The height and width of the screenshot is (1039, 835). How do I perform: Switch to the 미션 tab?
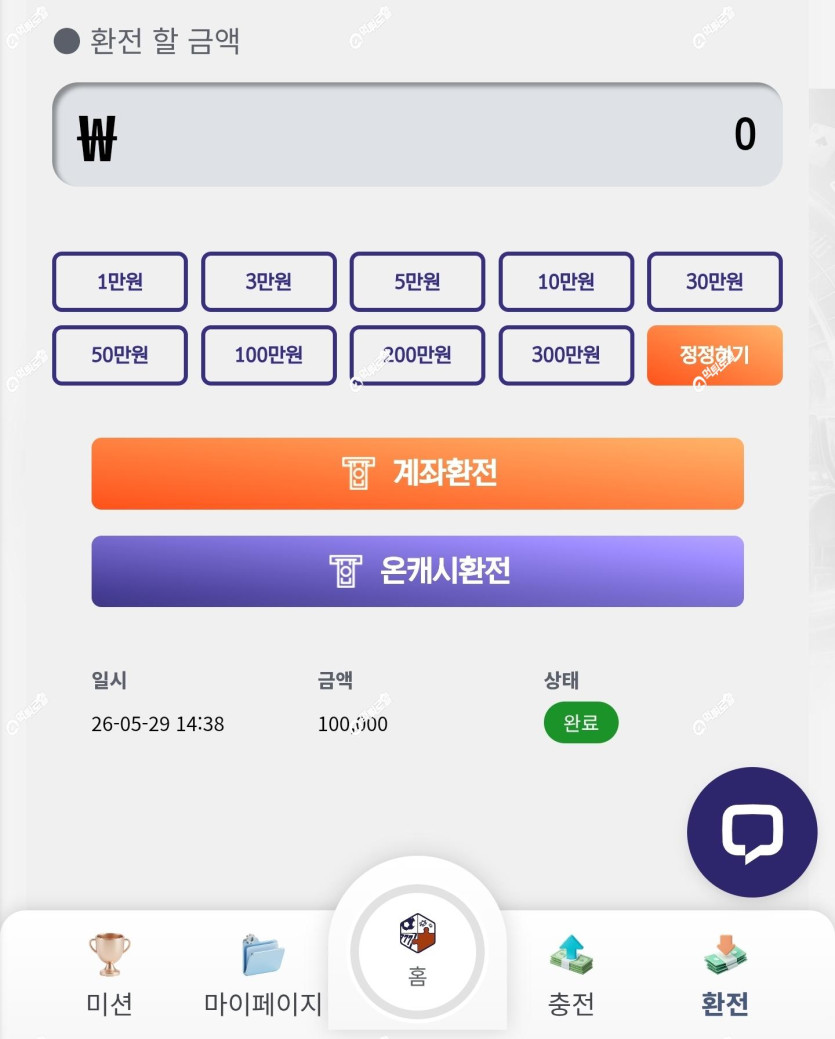point(109,975)
